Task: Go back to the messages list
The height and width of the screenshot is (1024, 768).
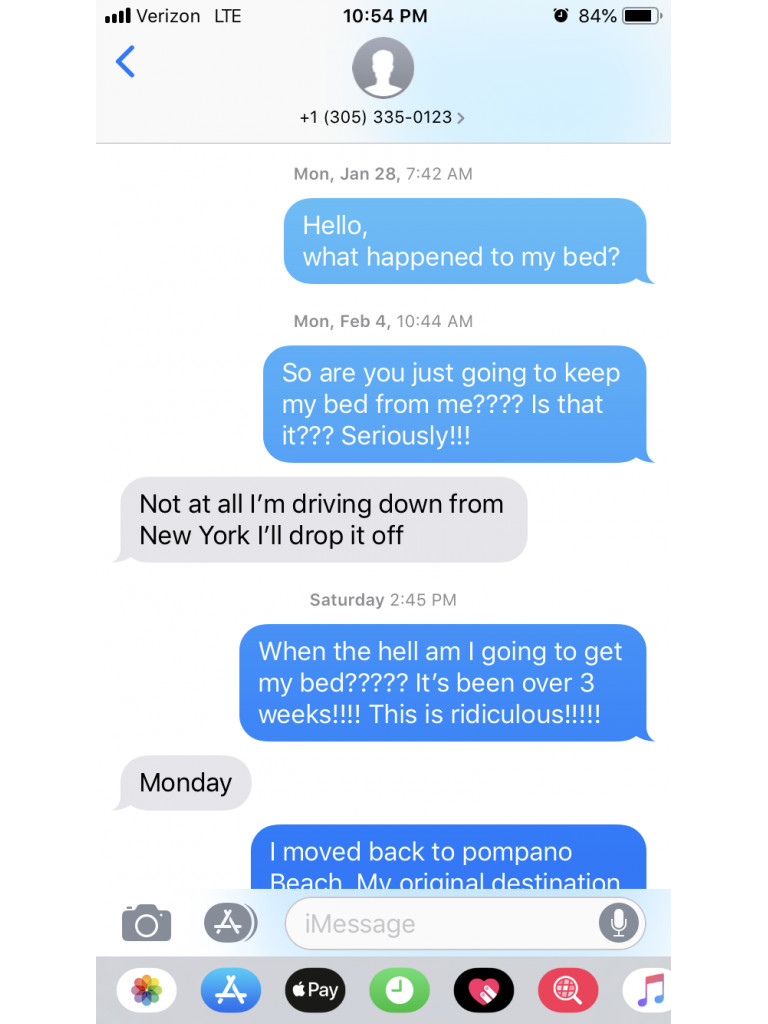Action: click(125, 62)
